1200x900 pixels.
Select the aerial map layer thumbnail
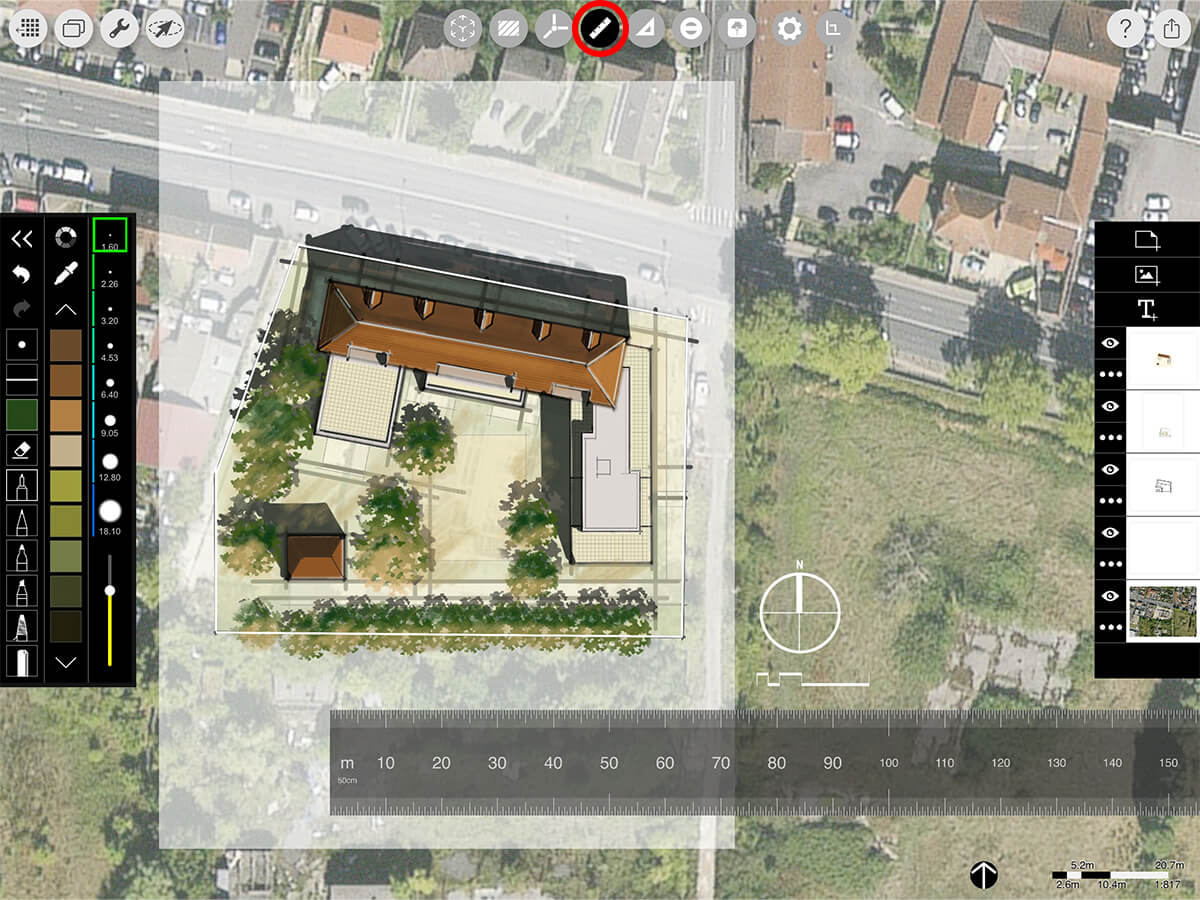(x=1162, y=612)
